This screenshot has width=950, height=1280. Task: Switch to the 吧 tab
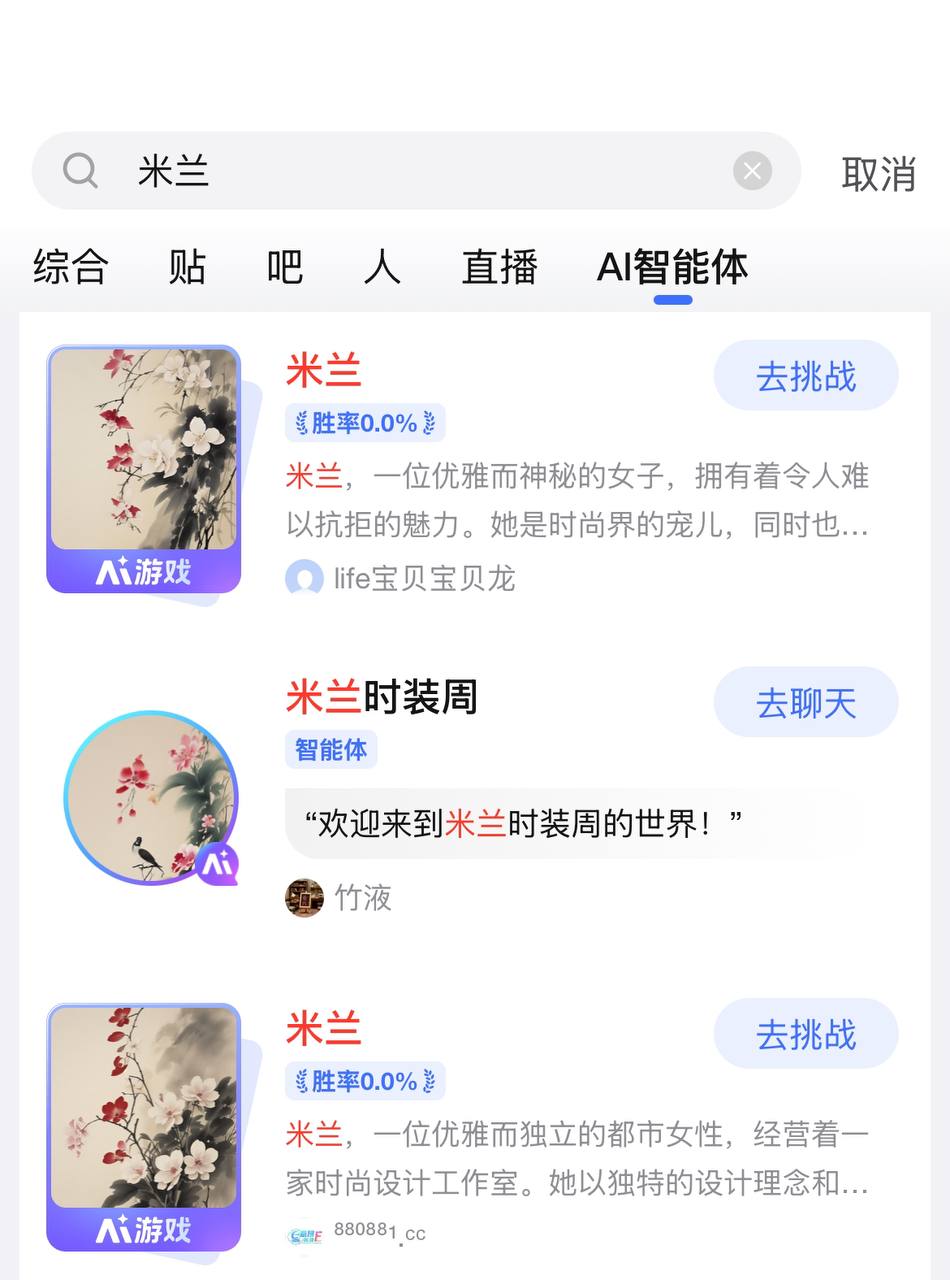tap(284, 267)
